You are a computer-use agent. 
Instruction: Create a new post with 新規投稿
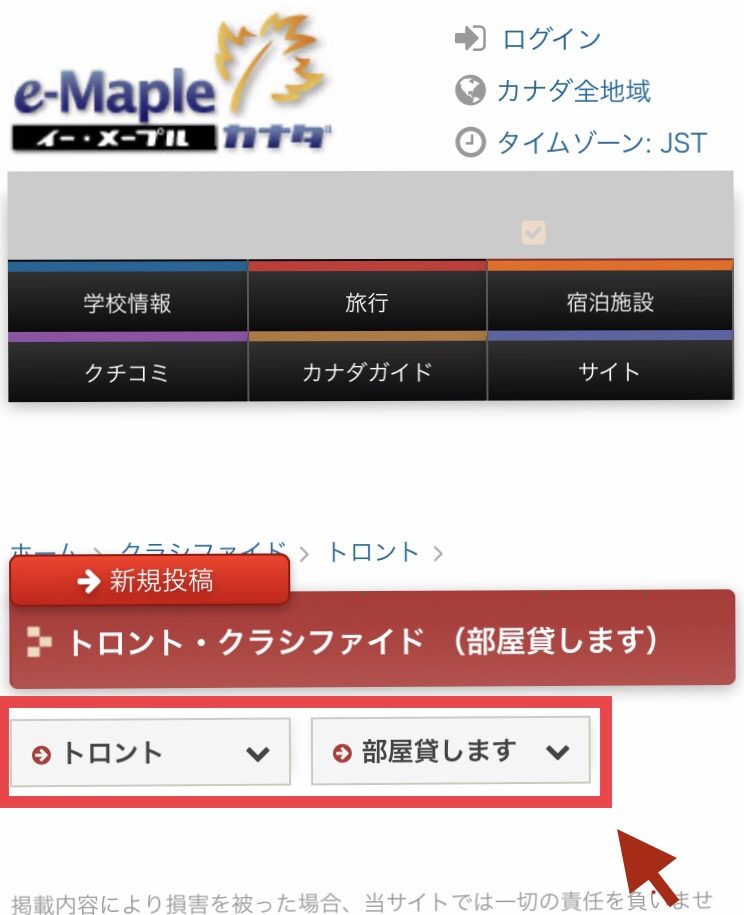pos(150,581)
